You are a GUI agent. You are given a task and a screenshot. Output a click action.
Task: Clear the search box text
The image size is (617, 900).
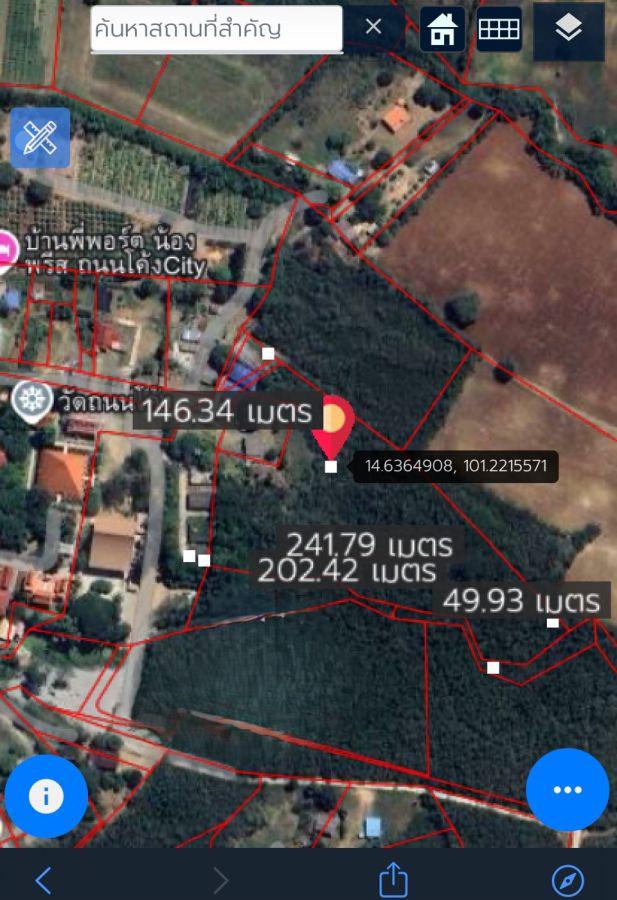coord(374,27)
